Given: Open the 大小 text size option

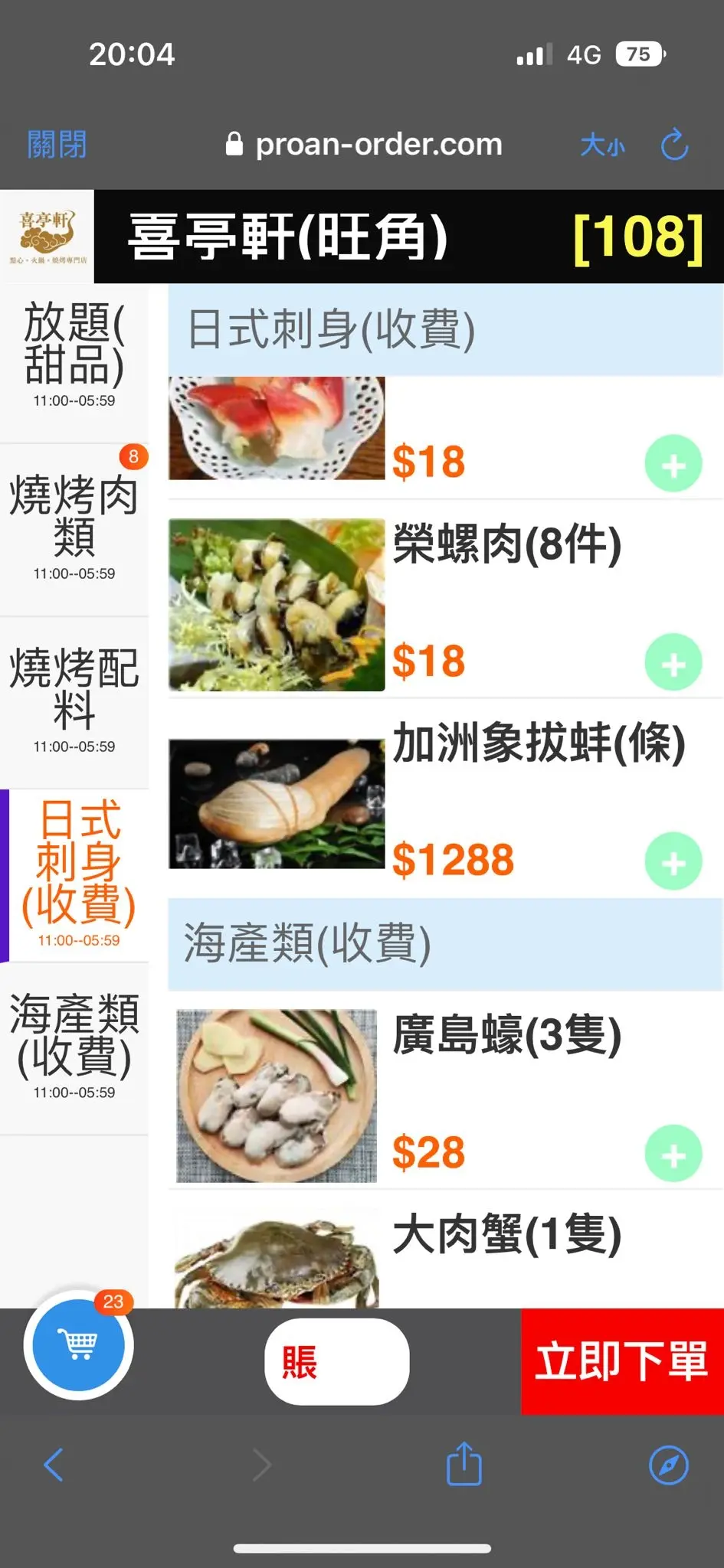Looking at the screenshot, I should [602, 145].
